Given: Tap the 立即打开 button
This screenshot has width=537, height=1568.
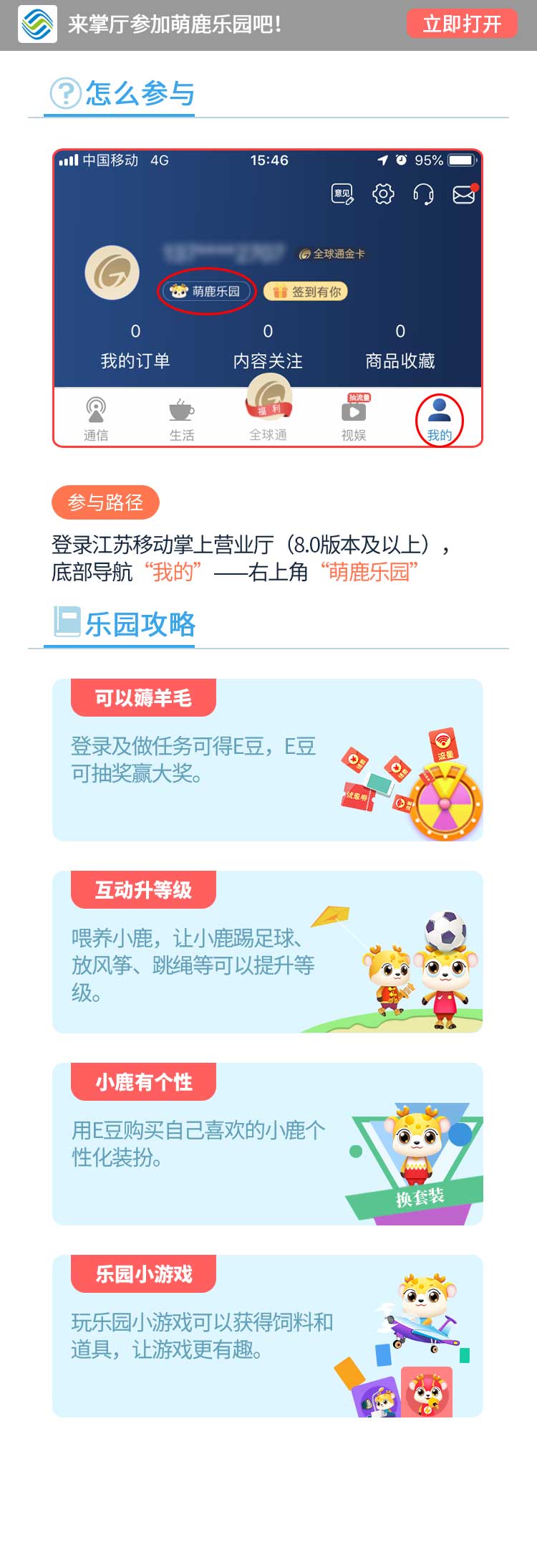Looking at the screenshot, I should pyautogui.click(x=462, y=24).
